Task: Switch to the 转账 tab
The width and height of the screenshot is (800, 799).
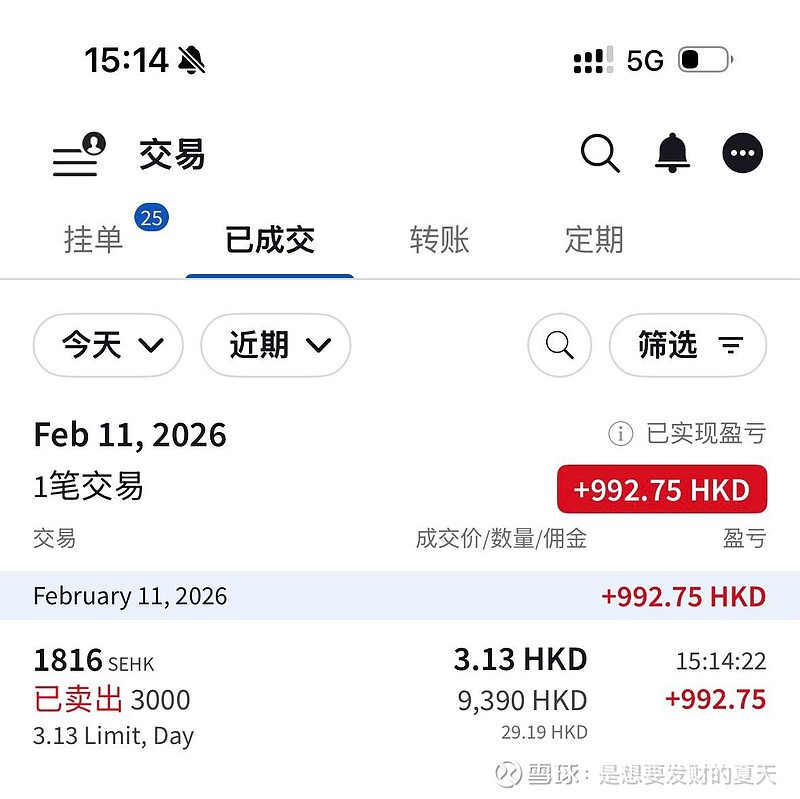Action: tap(439, 240)
